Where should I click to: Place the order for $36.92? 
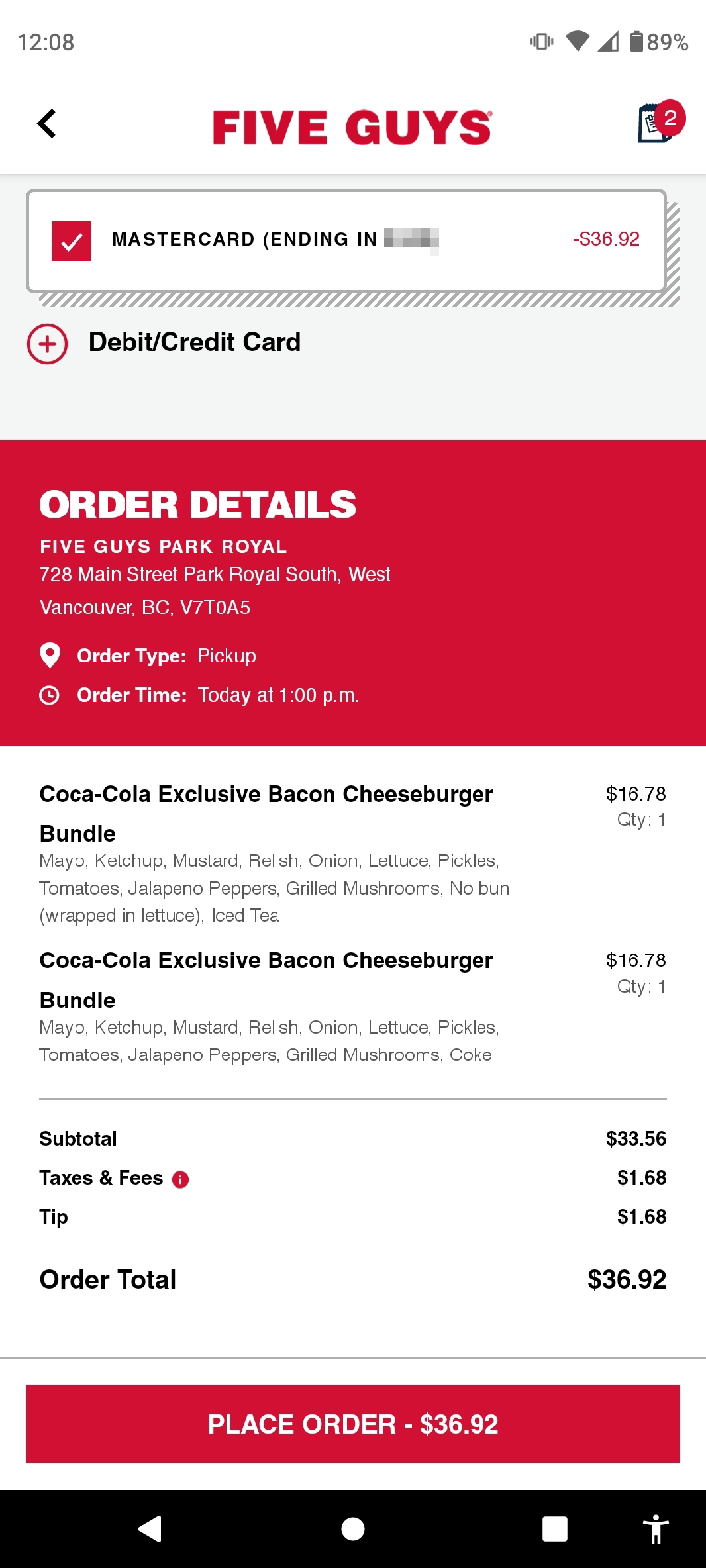pyautogui.click(x=353, y=1424)
